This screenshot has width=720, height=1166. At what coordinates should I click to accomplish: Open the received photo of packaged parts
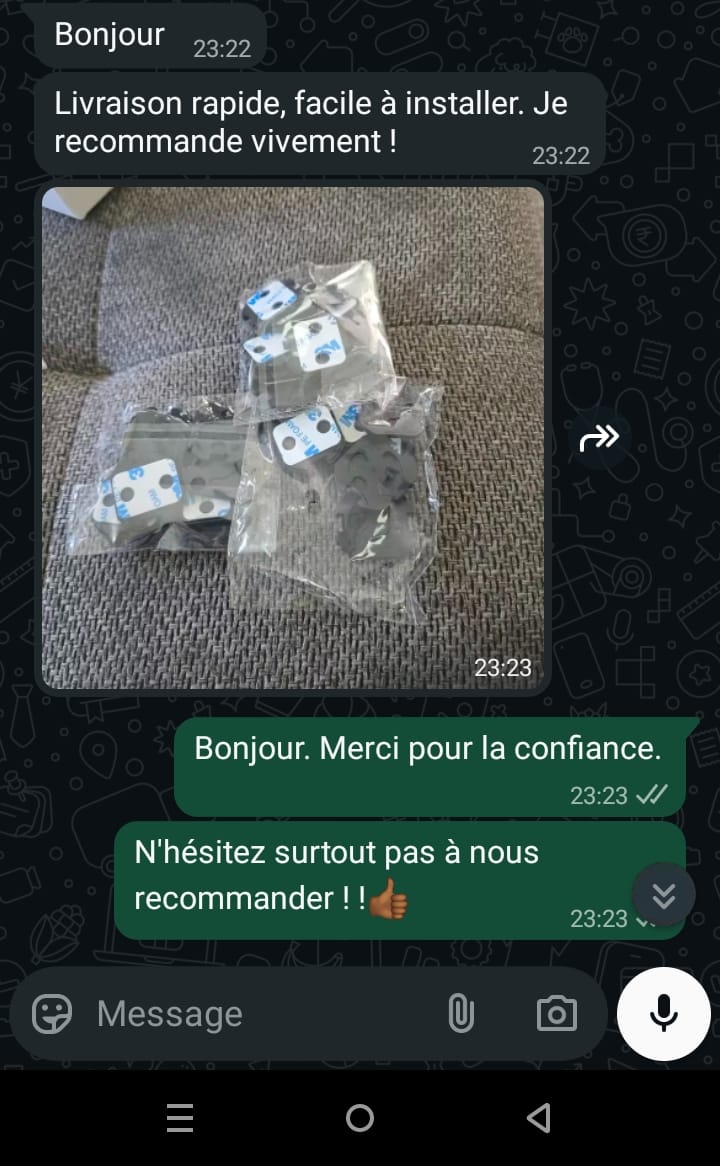(293, 437)
